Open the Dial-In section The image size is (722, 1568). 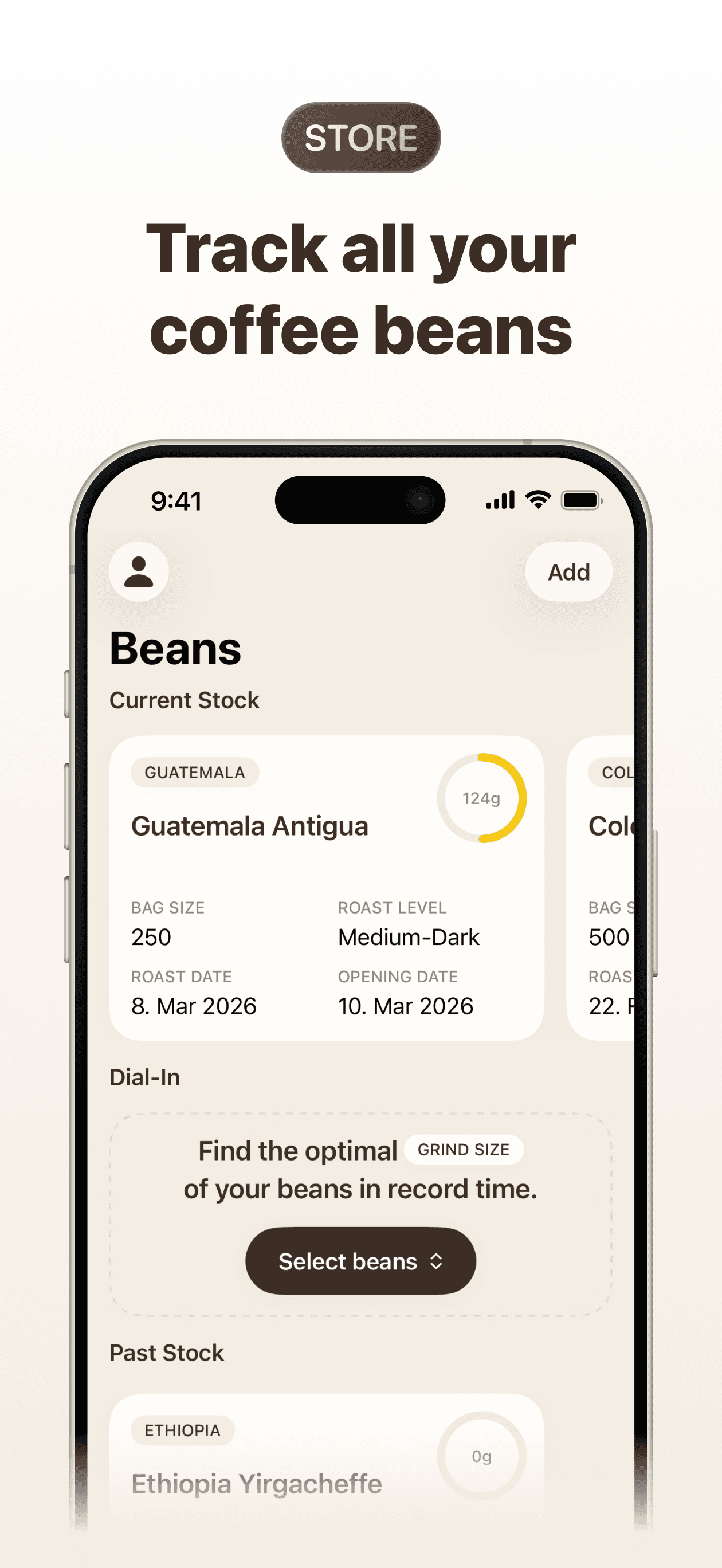(x=146, y=1076)
